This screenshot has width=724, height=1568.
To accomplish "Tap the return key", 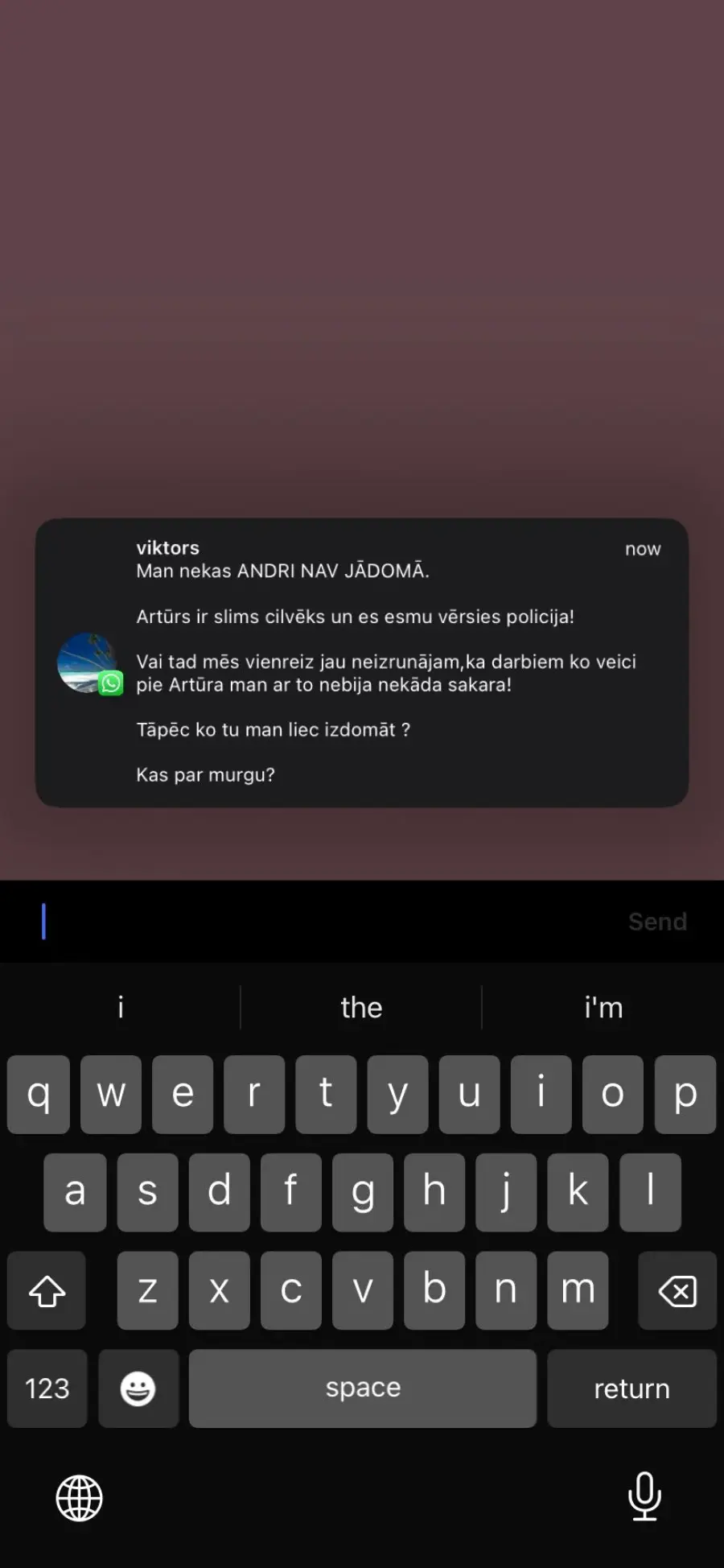I will (x=631, y=1389).
